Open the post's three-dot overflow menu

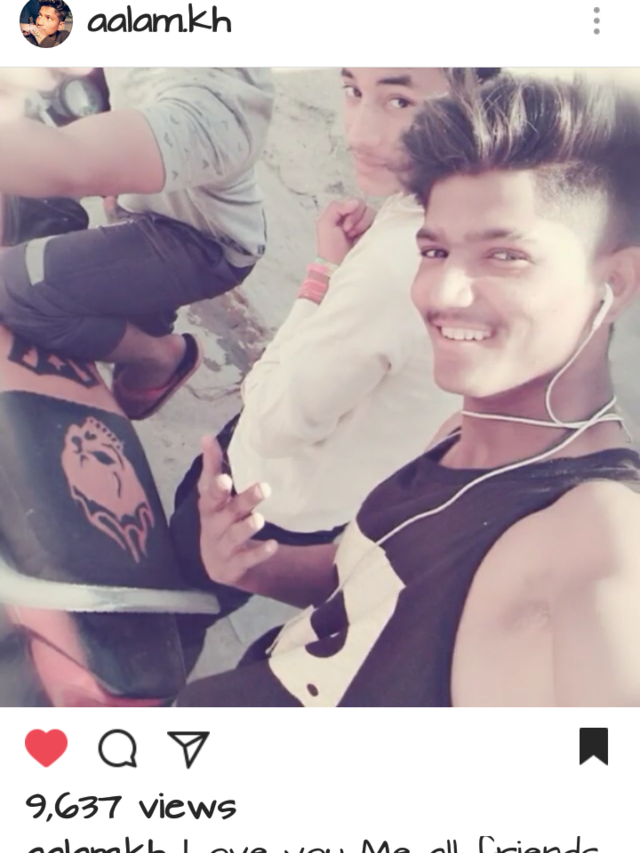pyautogui.click(x=596, y=21)
